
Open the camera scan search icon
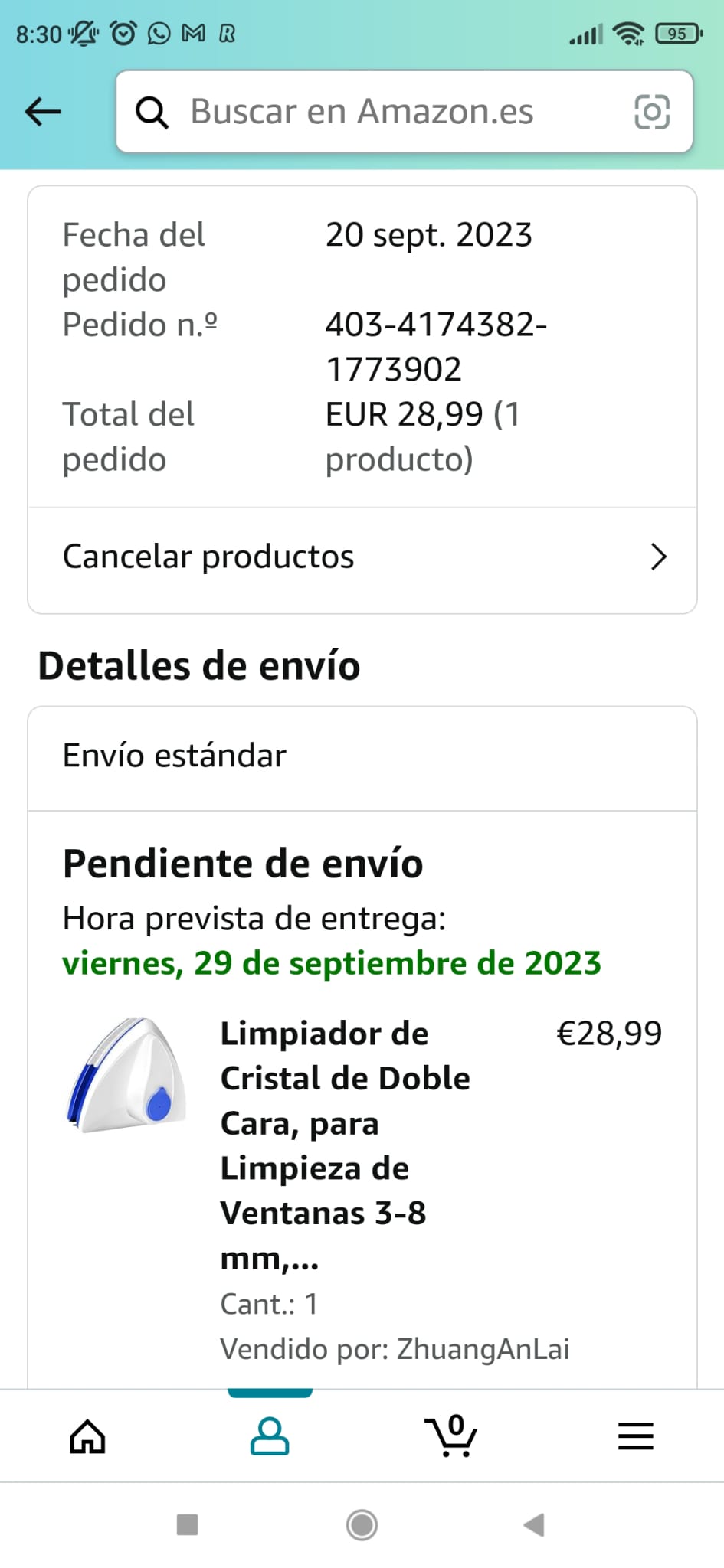coord(652,112)
